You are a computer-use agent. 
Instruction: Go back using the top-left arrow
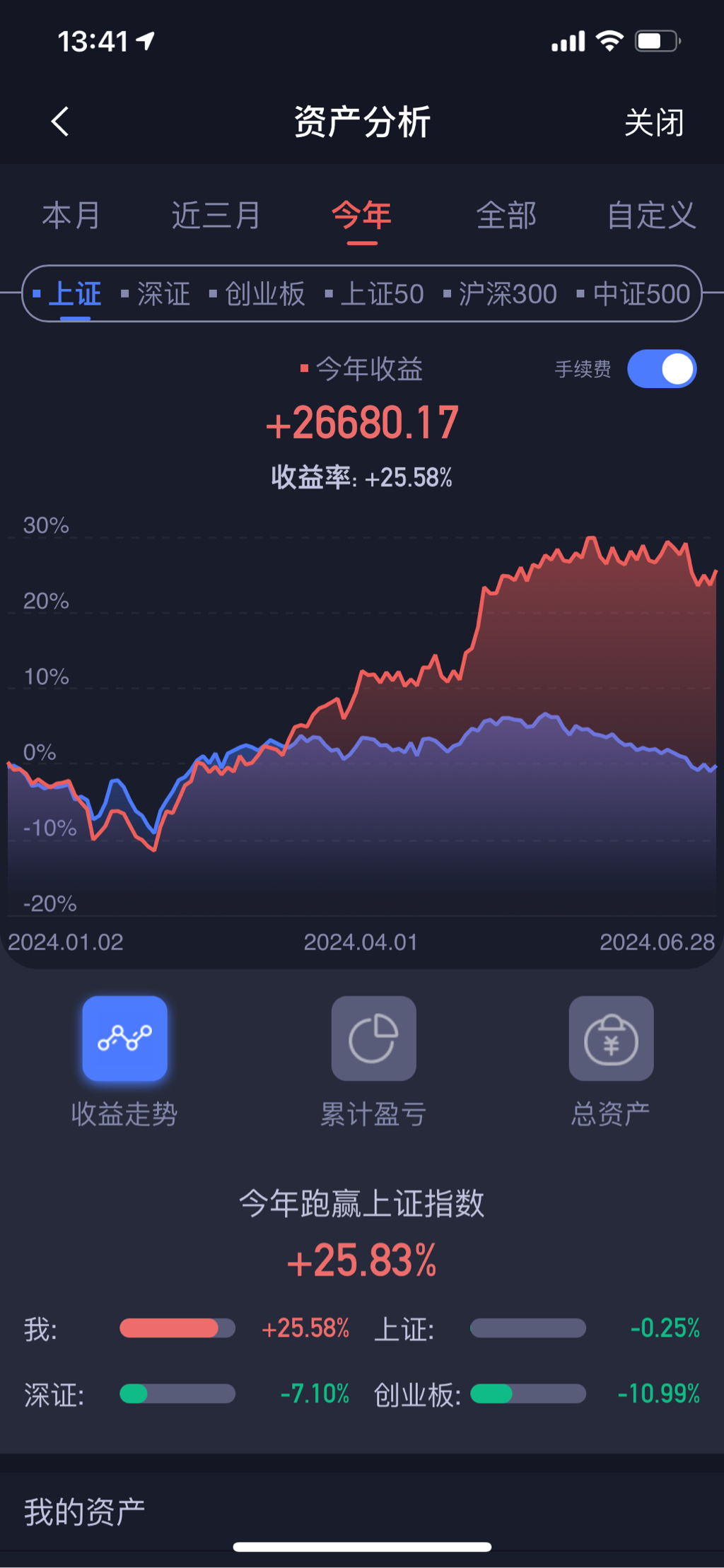(60, 122)
